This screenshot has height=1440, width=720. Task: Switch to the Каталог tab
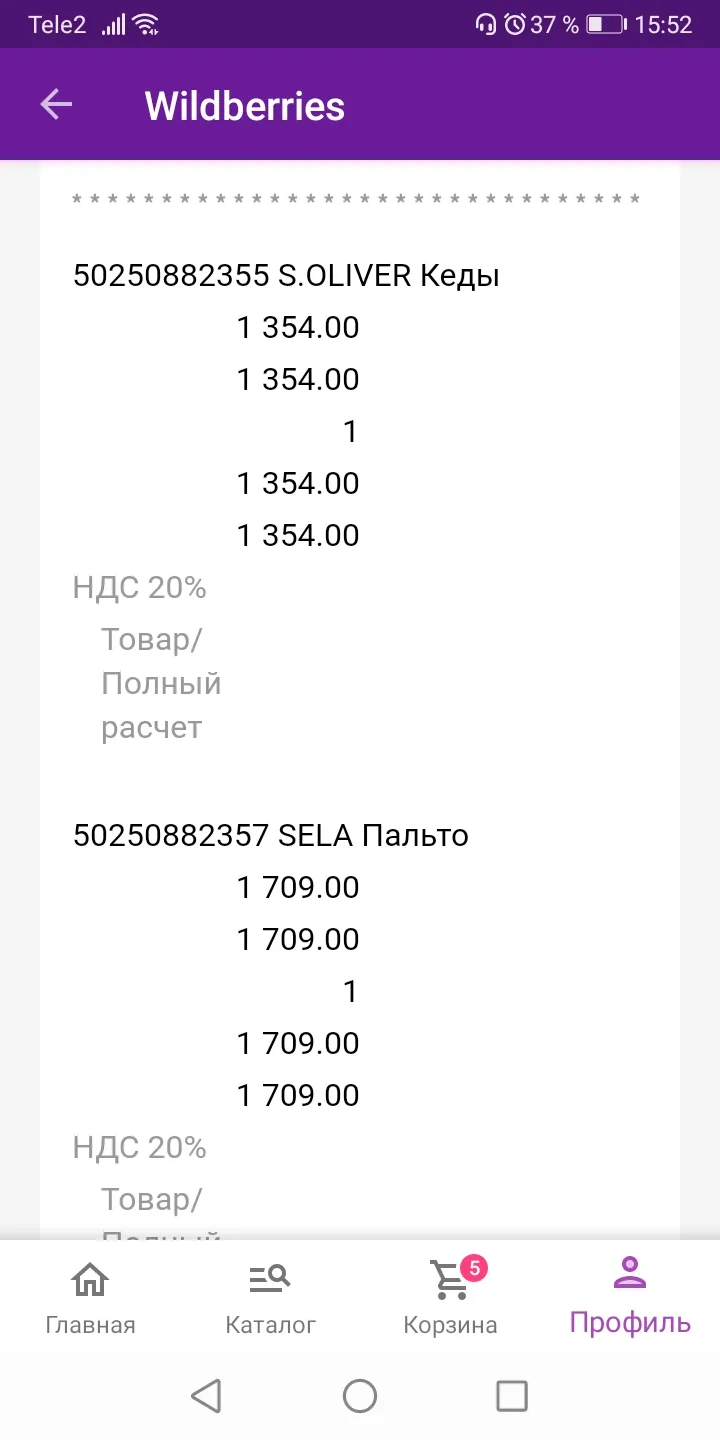(270, 1298)
